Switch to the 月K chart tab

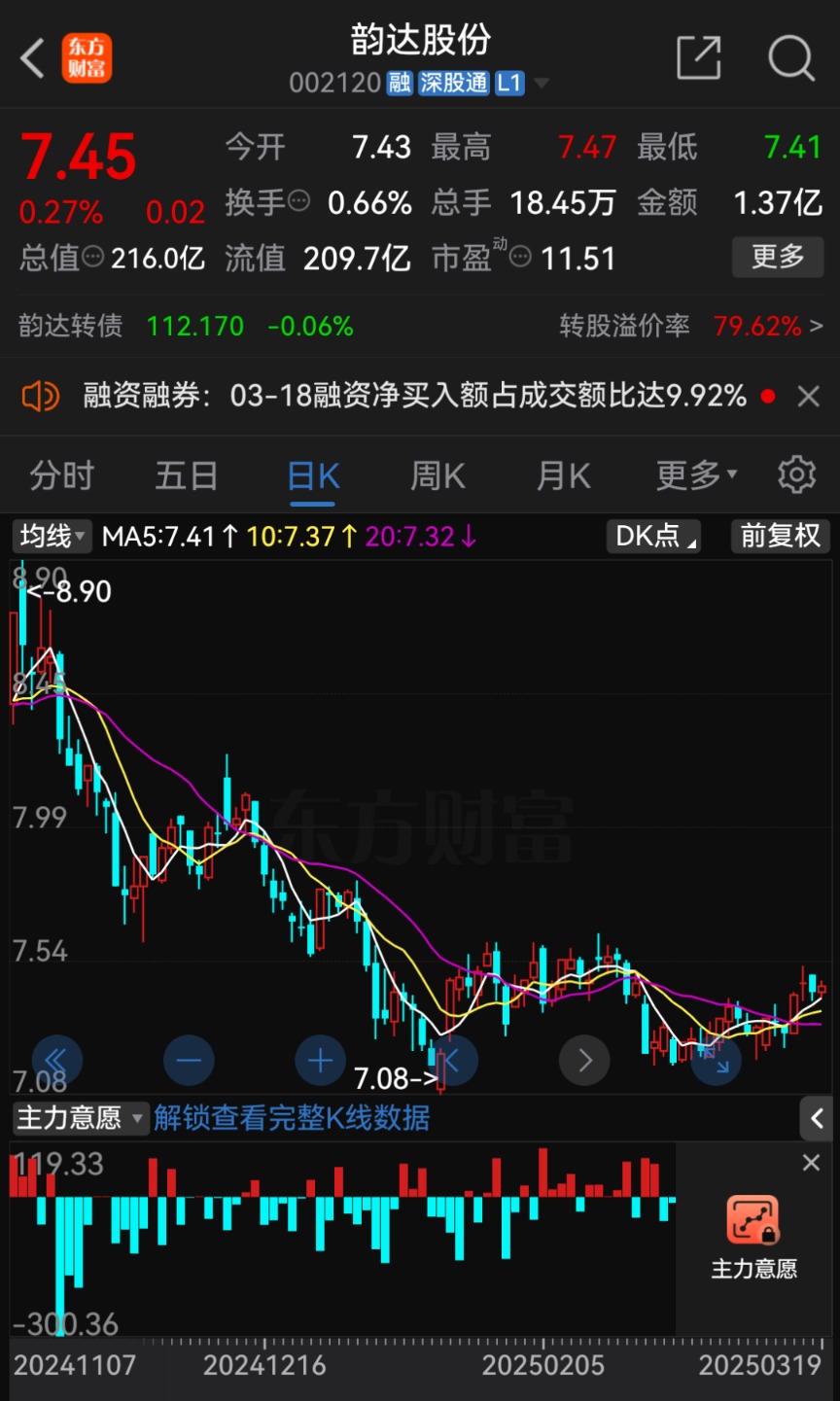coord(564,476)
